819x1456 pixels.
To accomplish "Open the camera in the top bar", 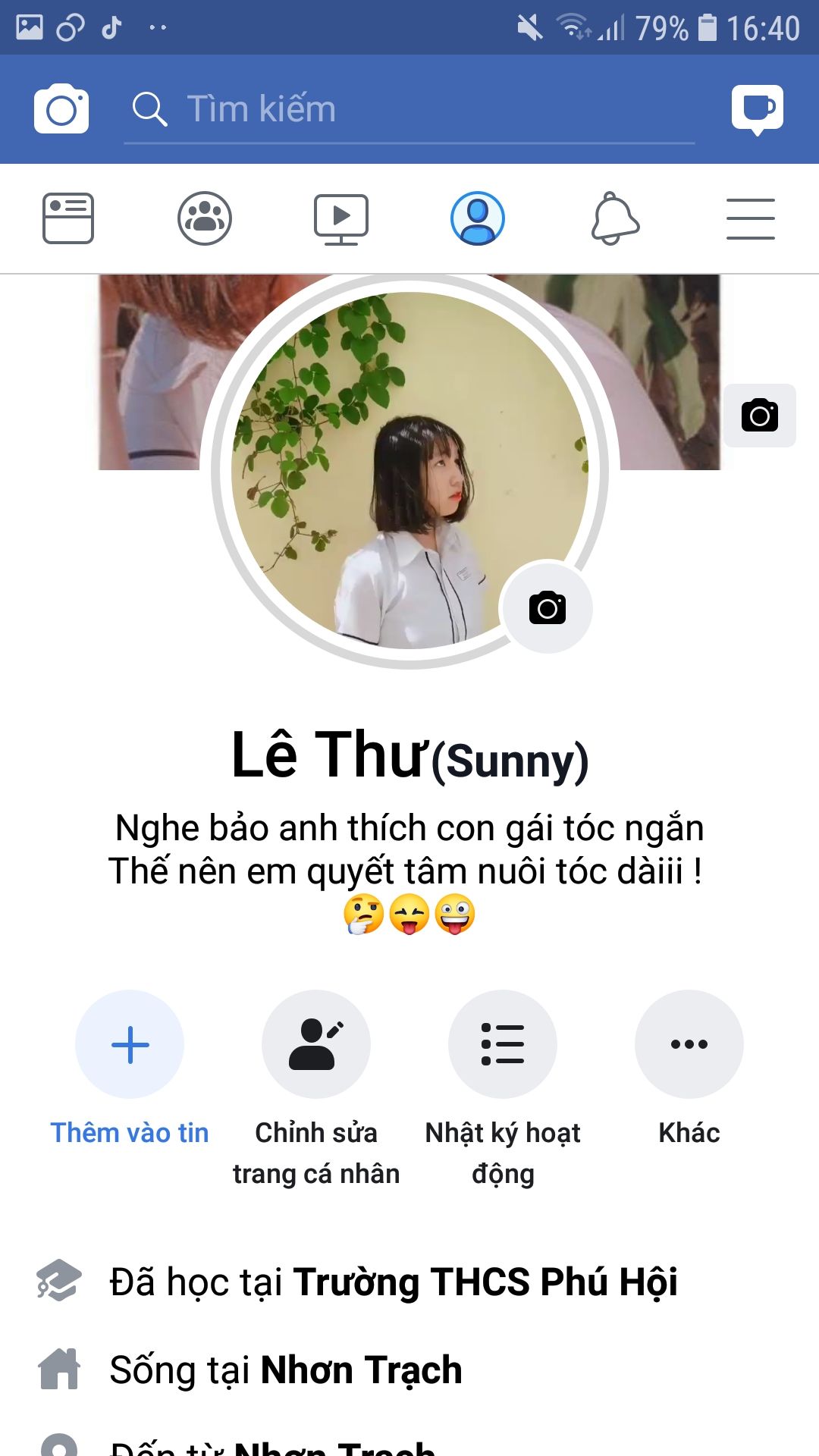I will pos(61,109).
